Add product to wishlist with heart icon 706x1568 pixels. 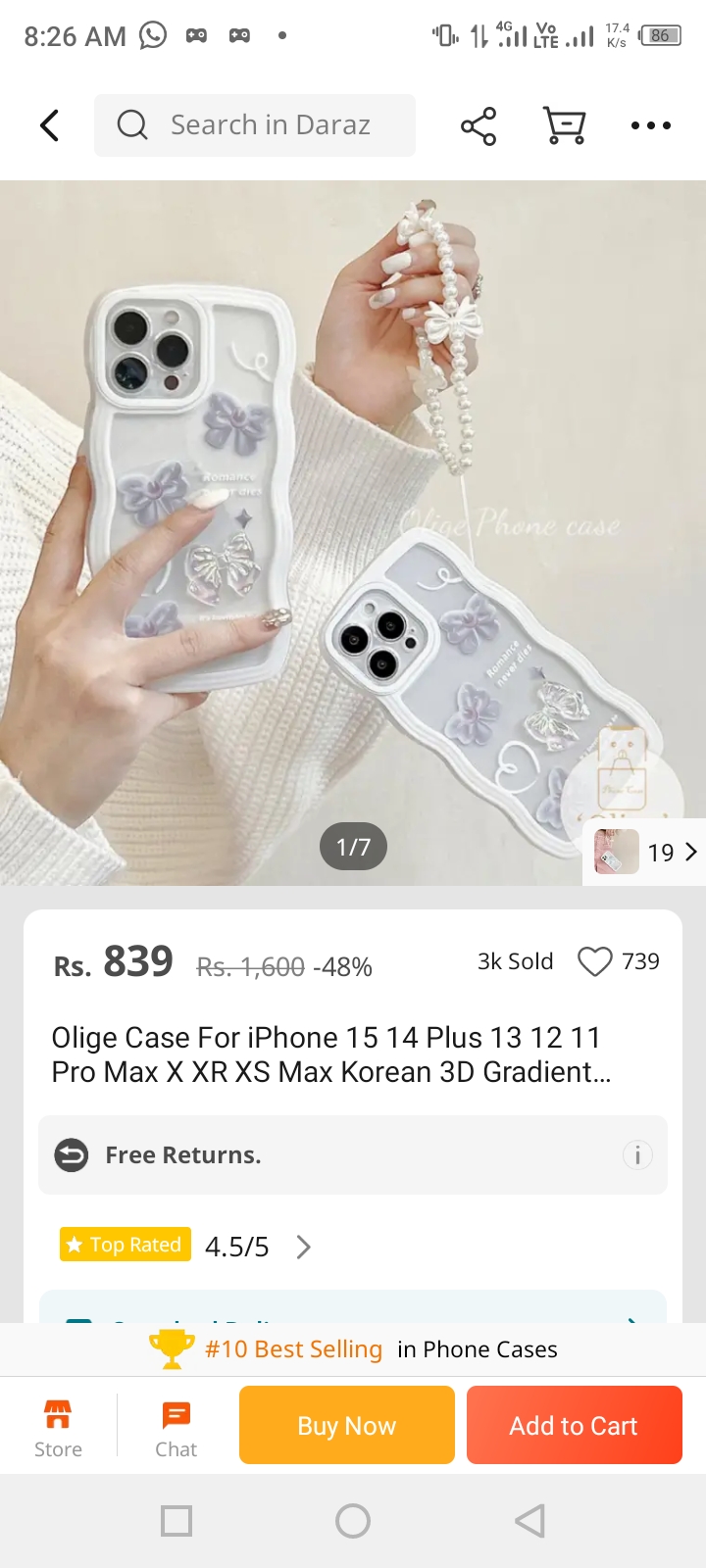(595, 961)
